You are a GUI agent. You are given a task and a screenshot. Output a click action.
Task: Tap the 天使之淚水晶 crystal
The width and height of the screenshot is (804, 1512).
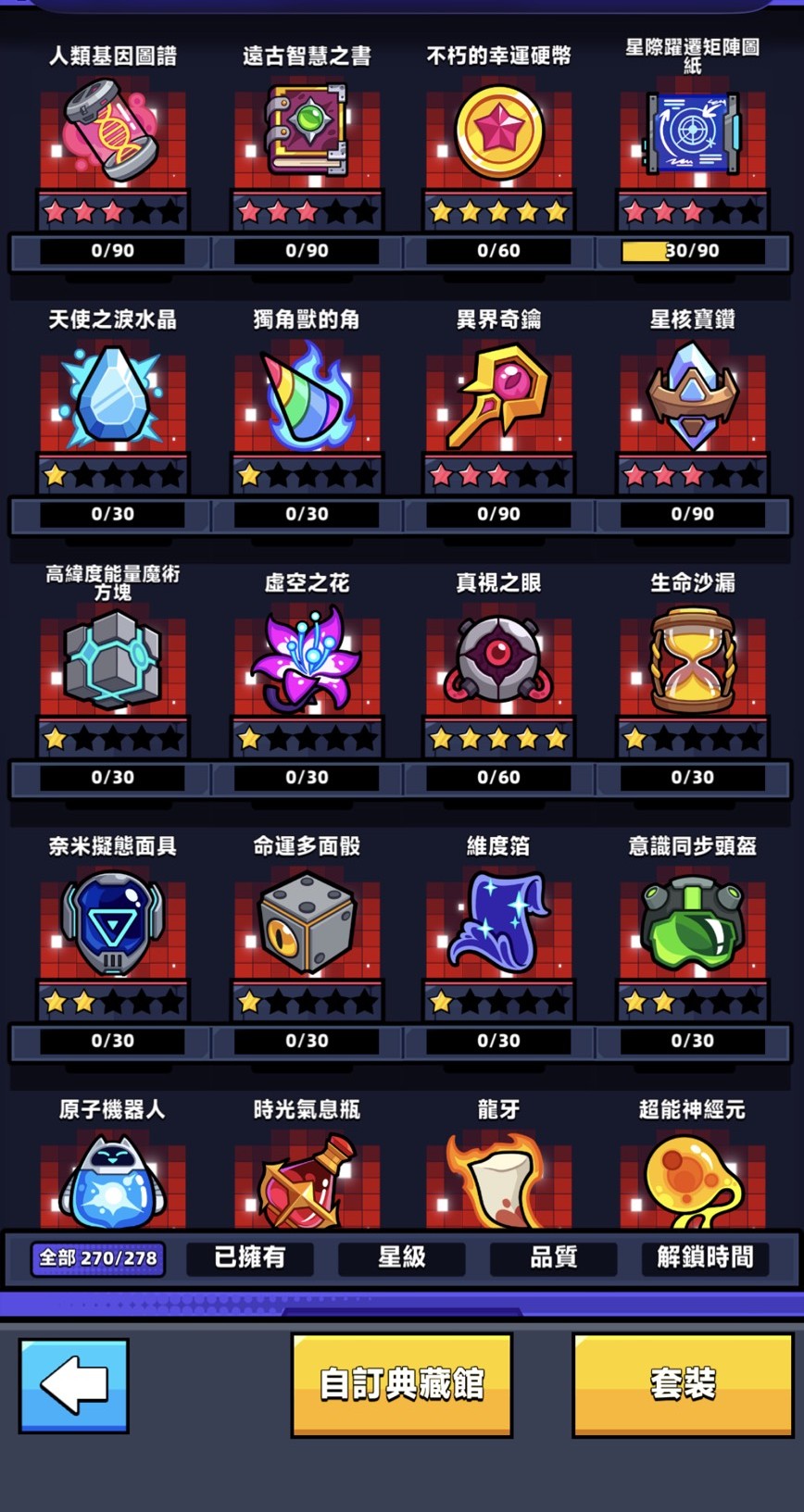pos(112,396)
